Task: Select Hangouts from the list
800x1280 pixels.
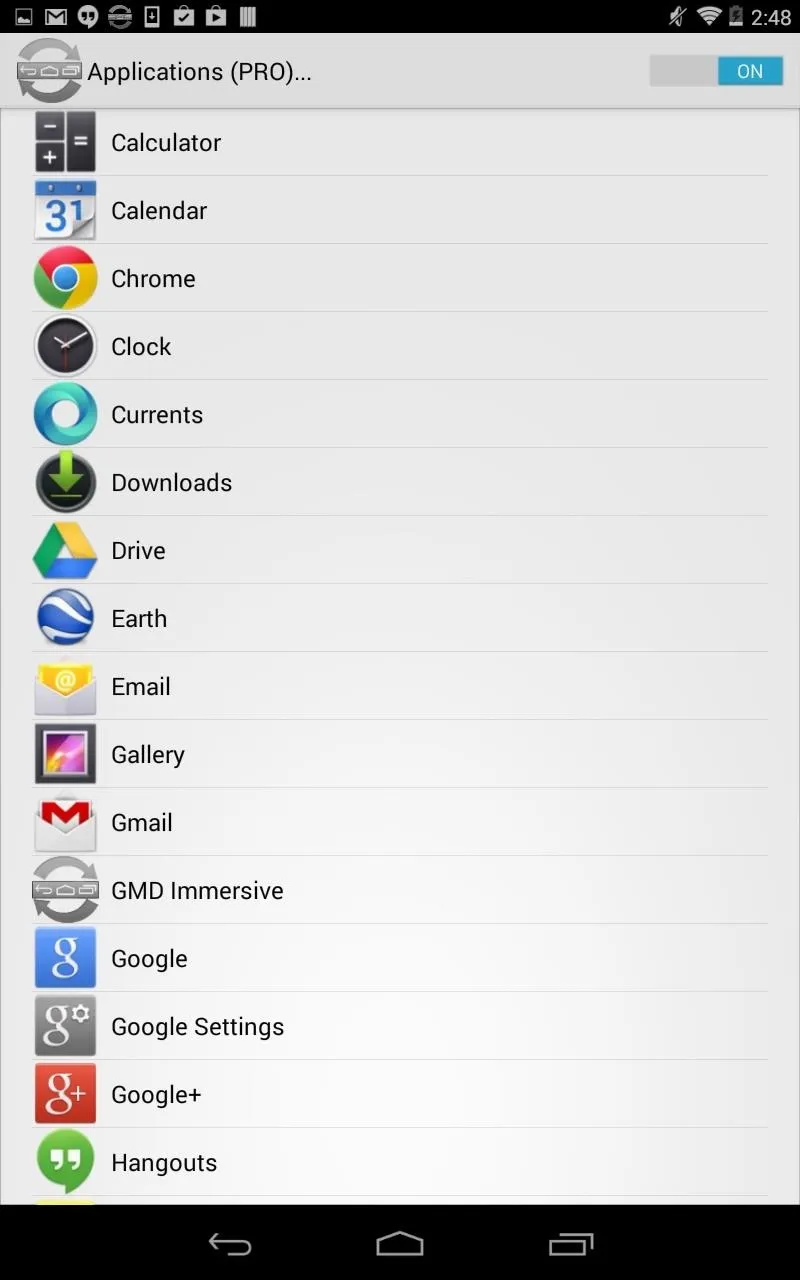Action: 400,1162
